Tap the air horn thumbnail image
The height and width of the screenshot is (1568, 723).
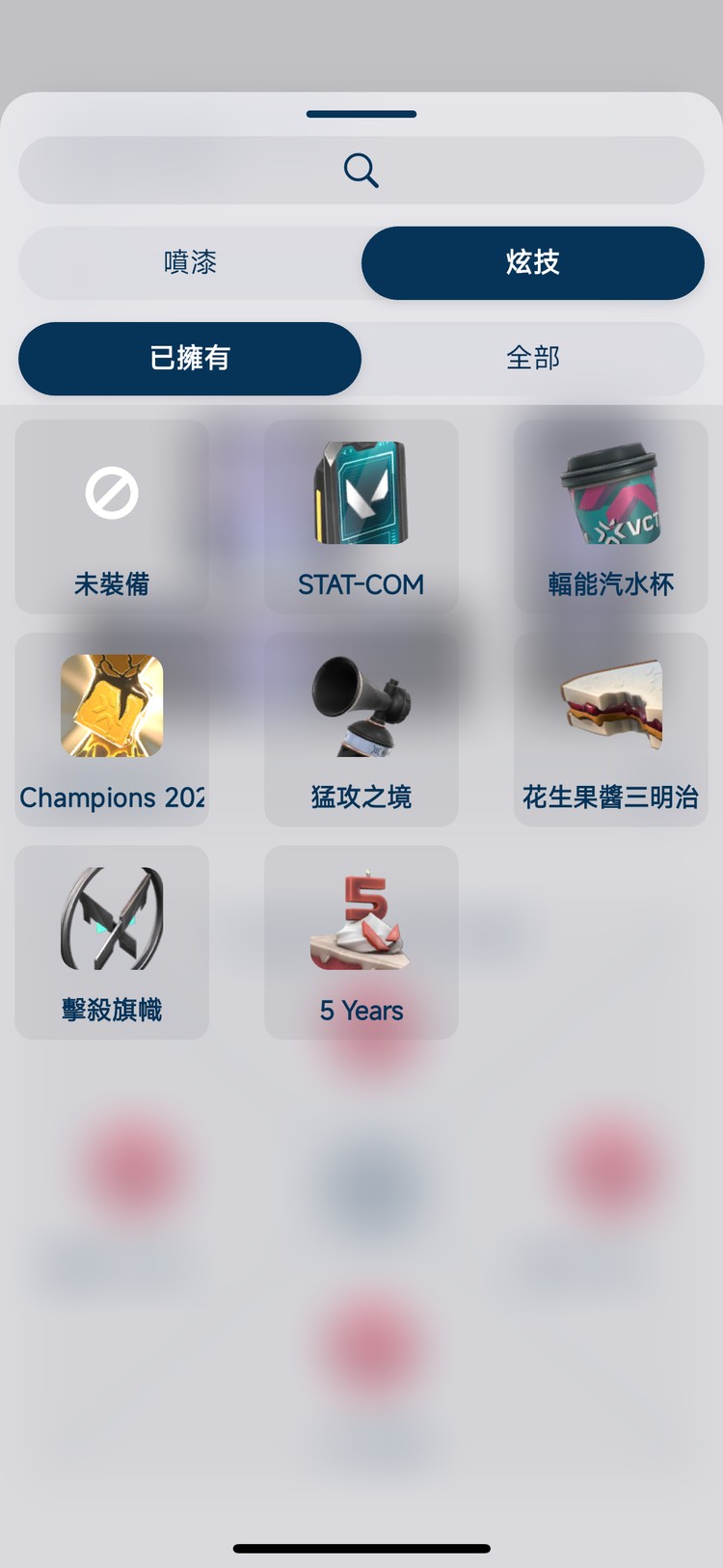coord(361,704)
